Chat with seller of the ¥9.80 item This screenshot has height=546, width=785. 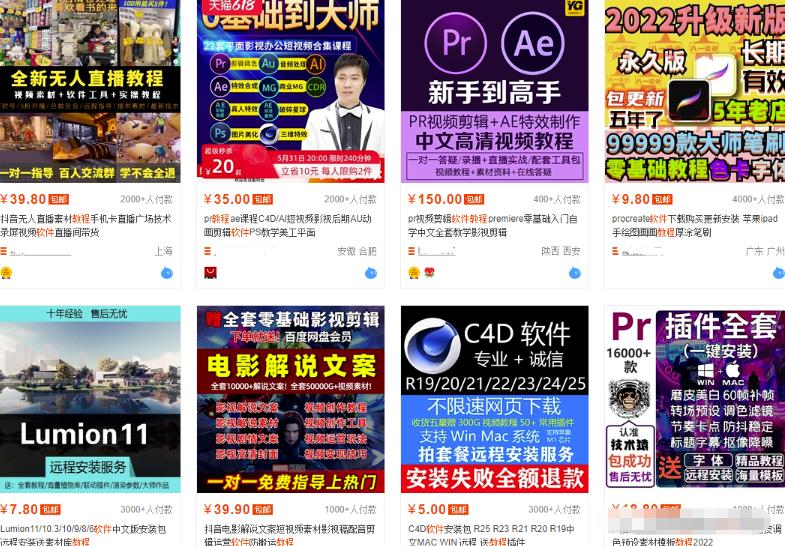coord(778,272)
